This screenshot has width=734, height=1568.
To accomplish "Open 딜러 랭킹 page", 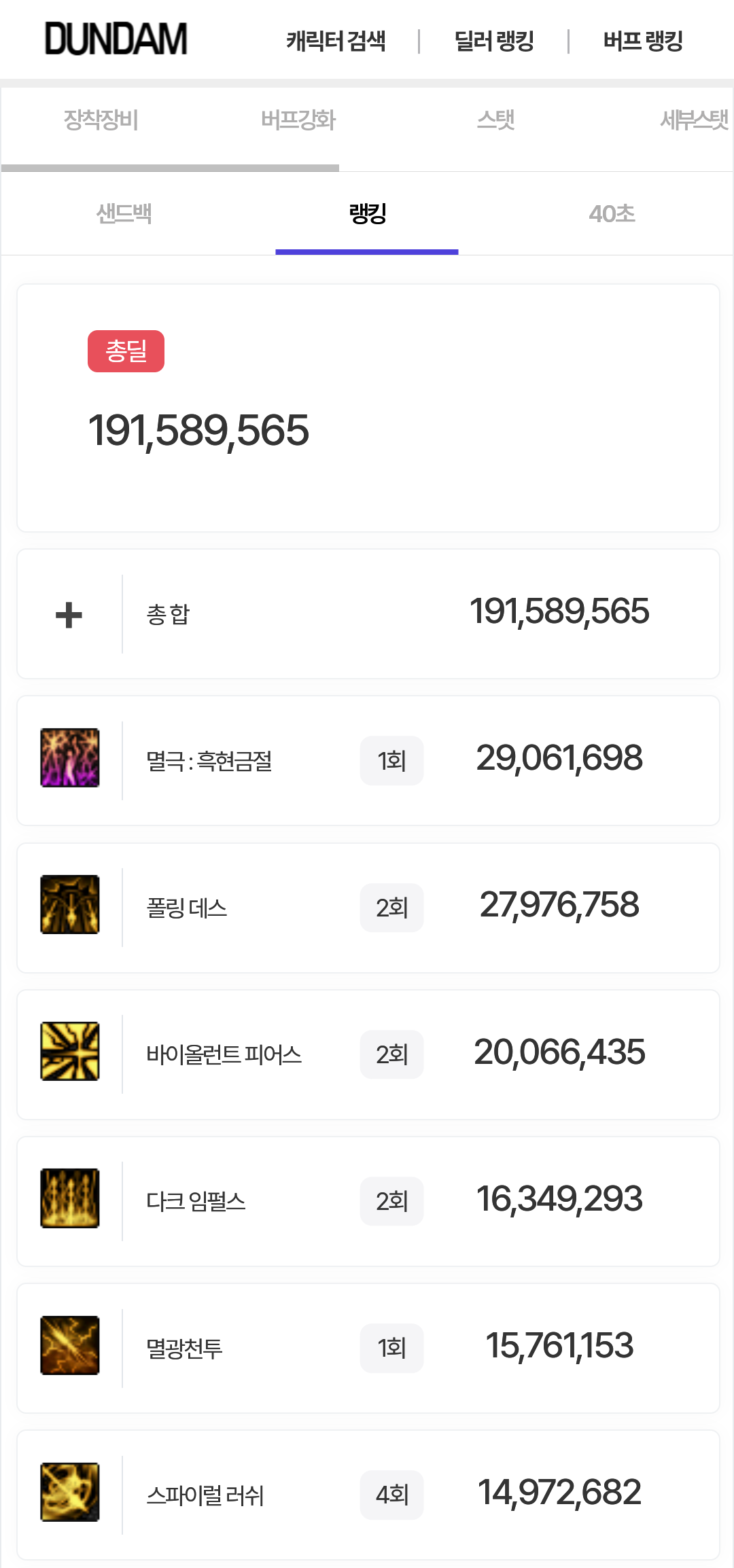I will pyautogui.click(x=494, y=41).
